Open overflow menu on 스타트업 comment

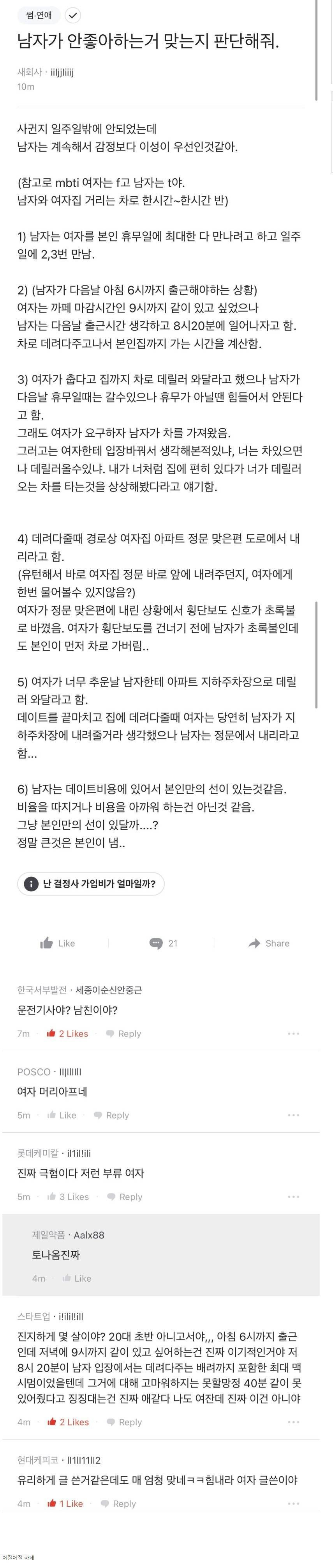click(x=293, y=1422)
